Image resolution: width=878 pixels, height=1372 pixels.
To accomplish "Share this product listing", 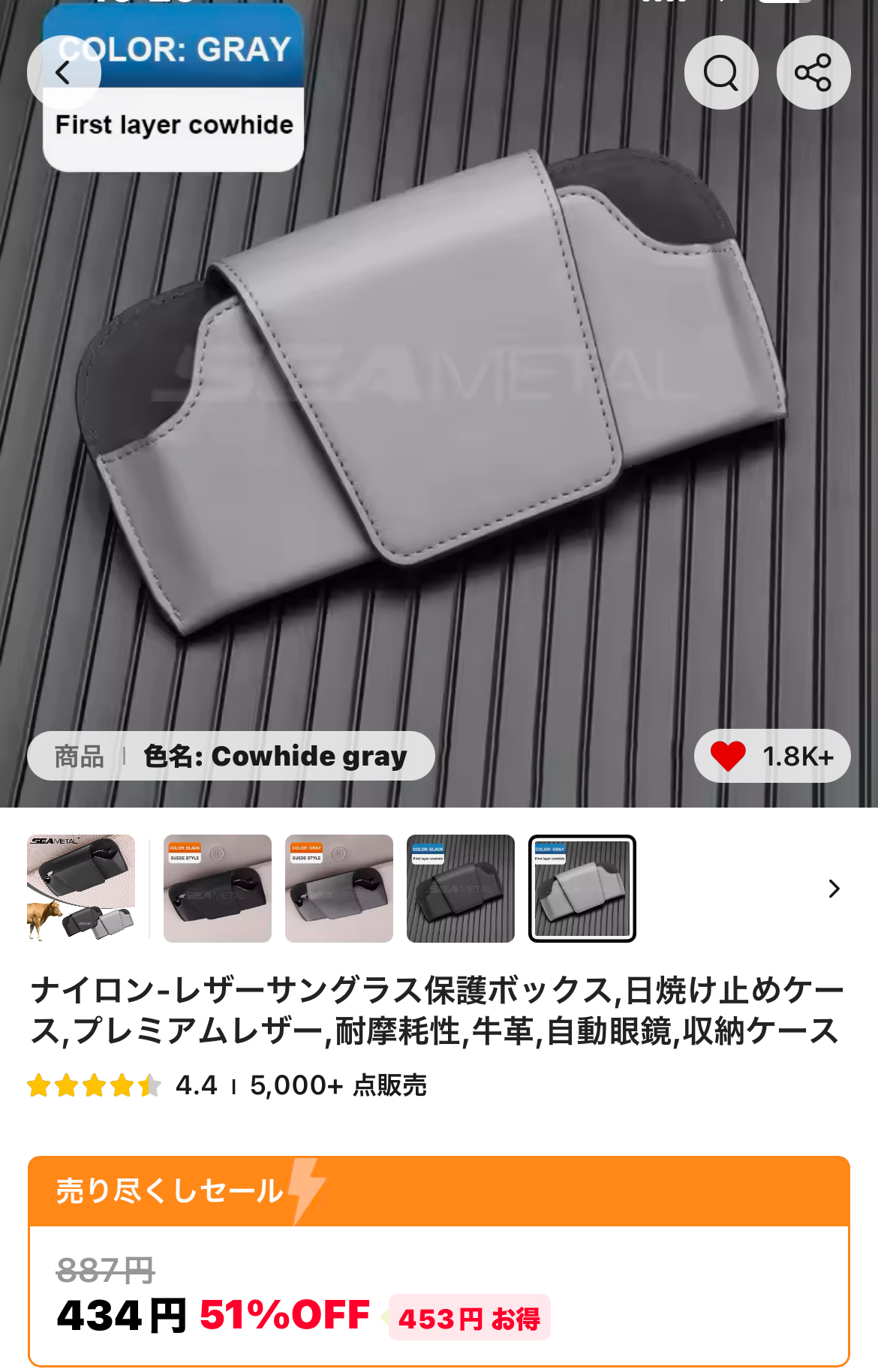I will (x=813, y=73).
